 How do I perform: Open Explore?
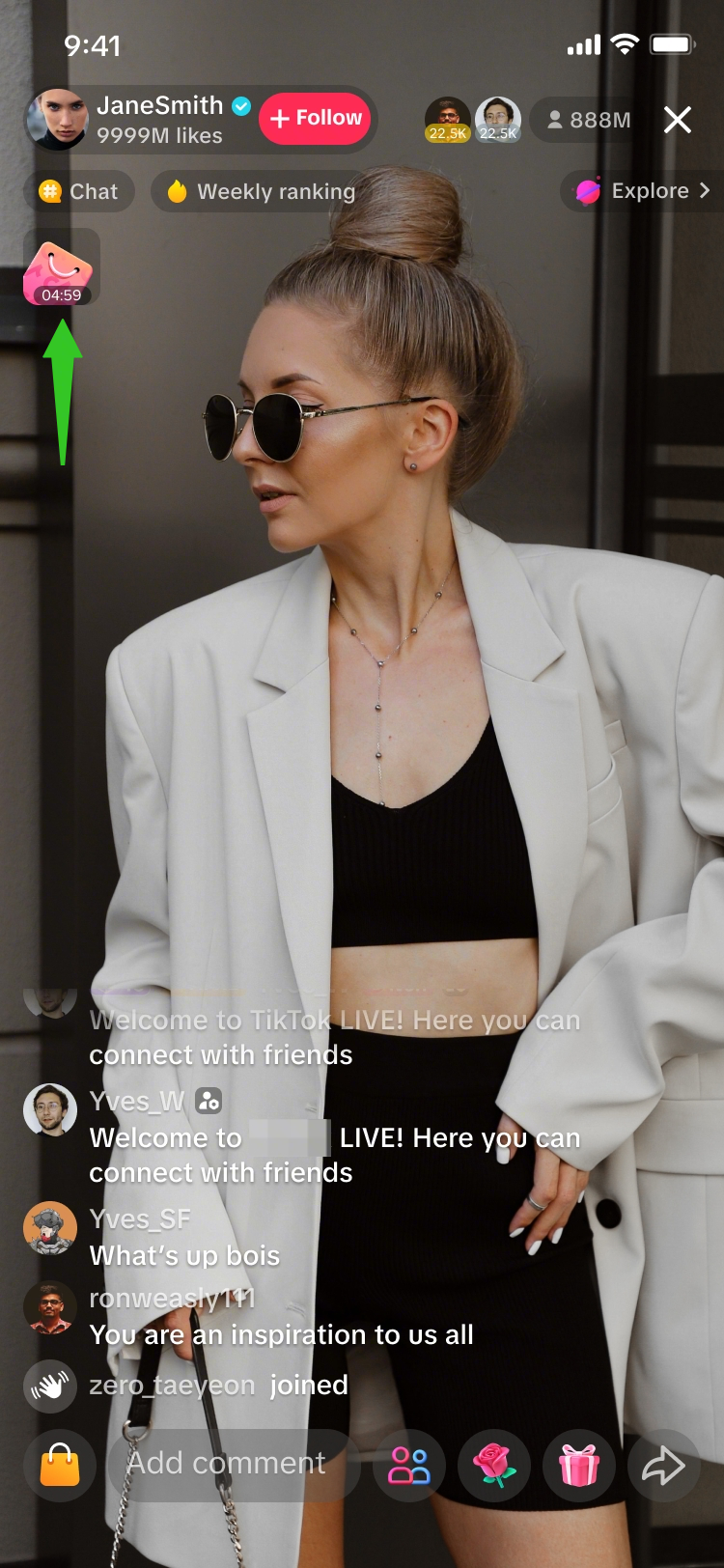pos(643,191)
